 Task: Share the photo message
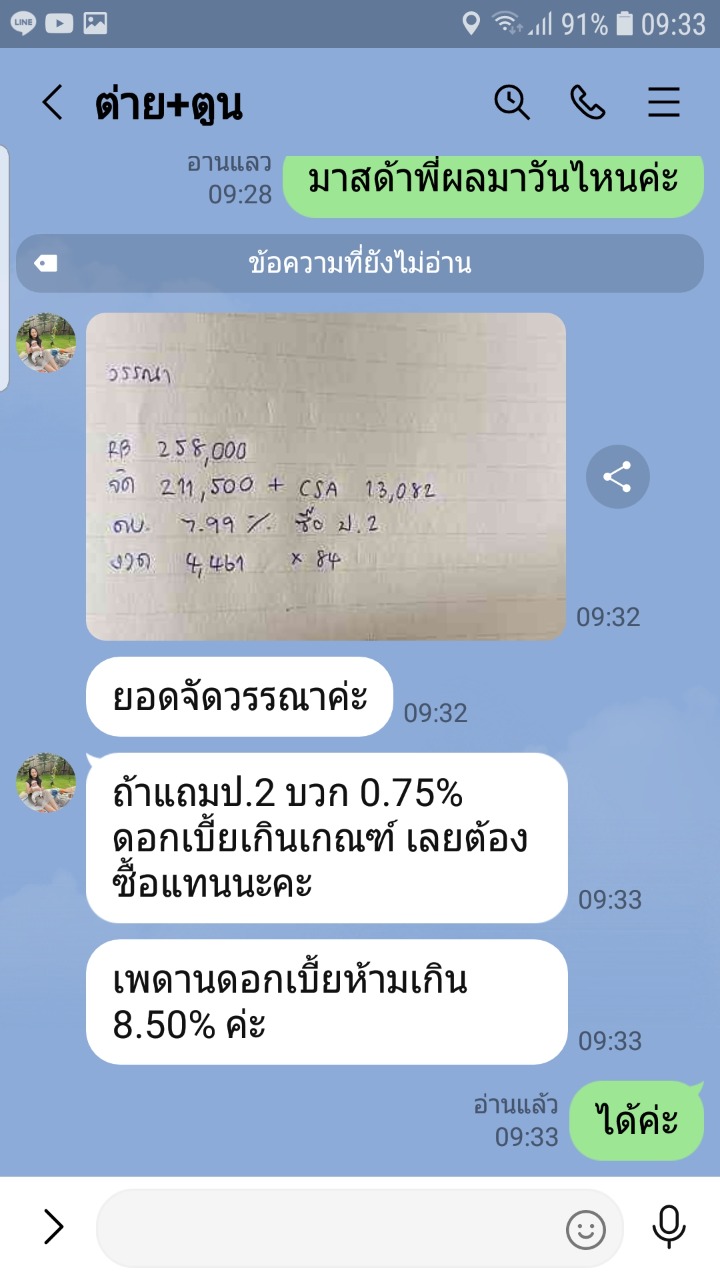[x=617, y=477]
